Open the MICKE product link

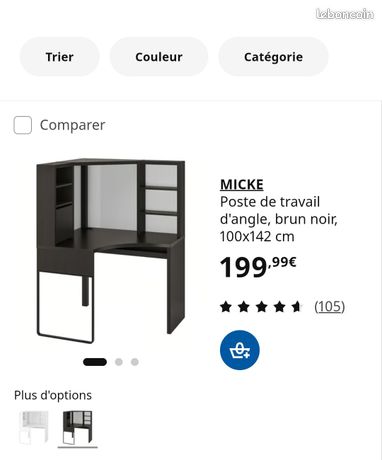(x=242, y=185)
